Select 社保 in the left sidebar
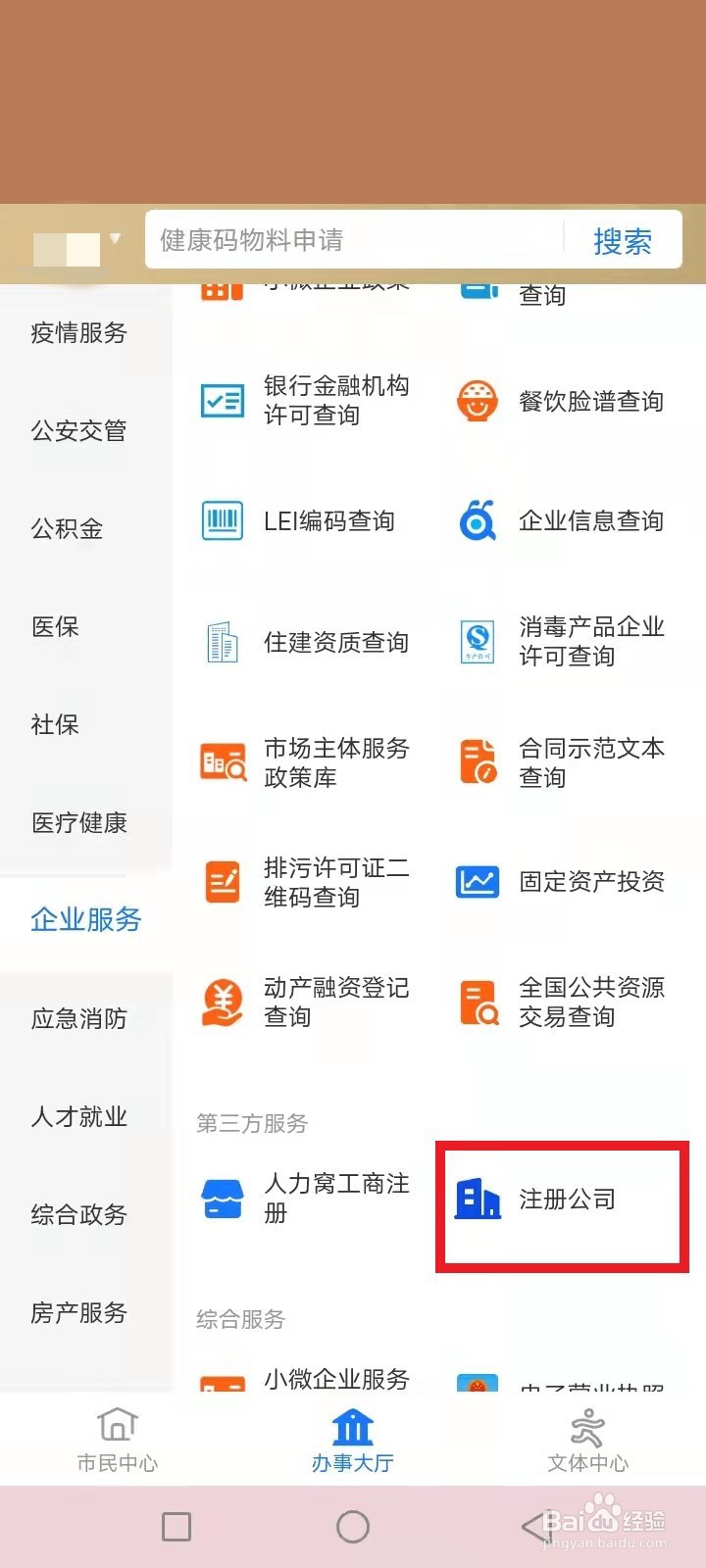 [x=55, y=725]
